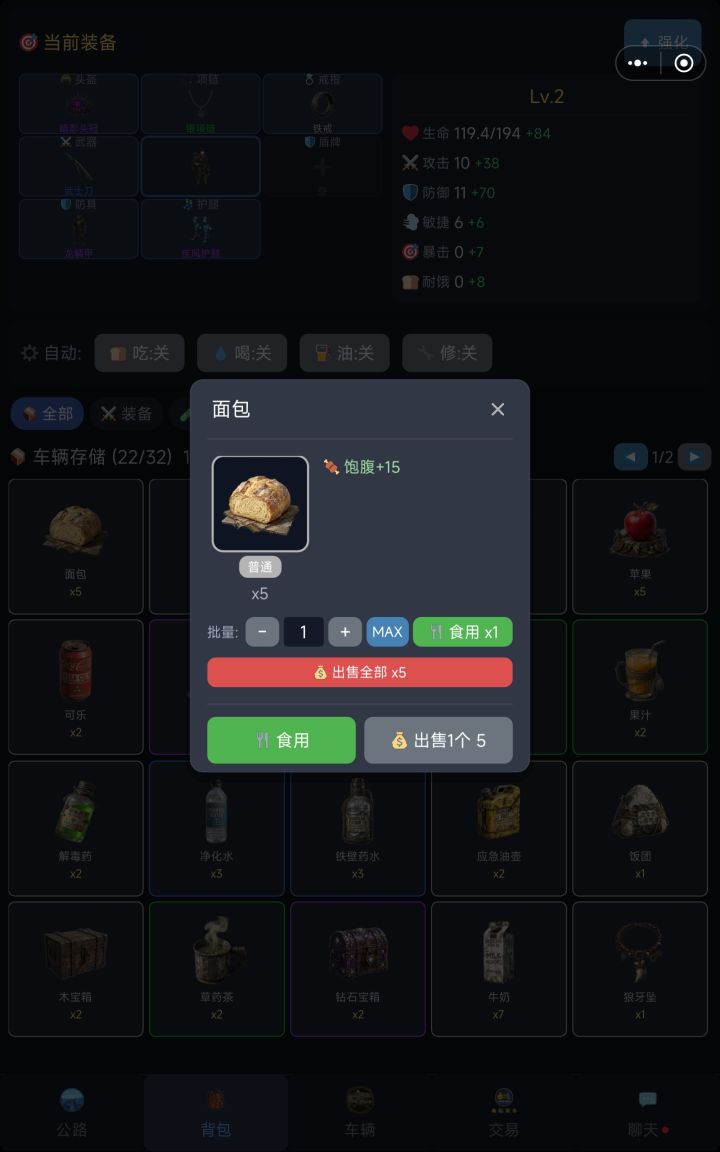
Task: Toggle the auto 修 (repair) setting
Action: tap(447, 352)
